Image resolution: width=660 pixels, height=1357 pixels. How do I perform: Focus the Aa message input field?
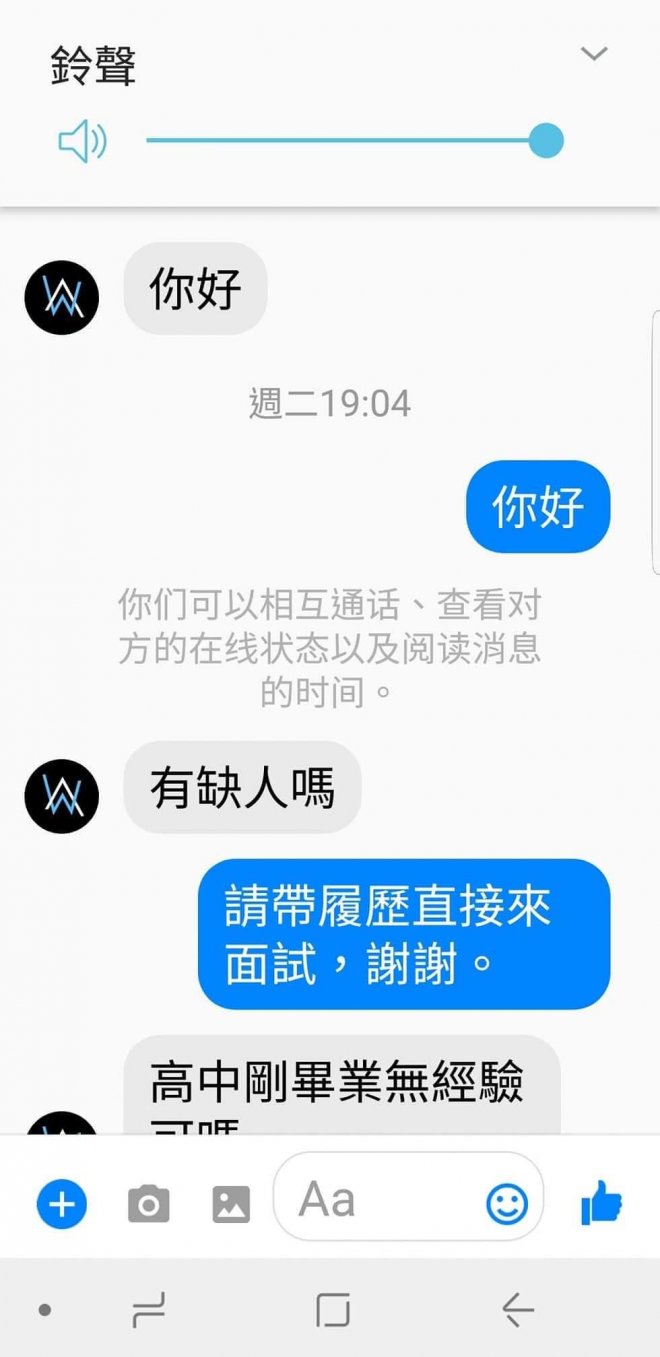pyautogui.click(x=380, y=1198)
